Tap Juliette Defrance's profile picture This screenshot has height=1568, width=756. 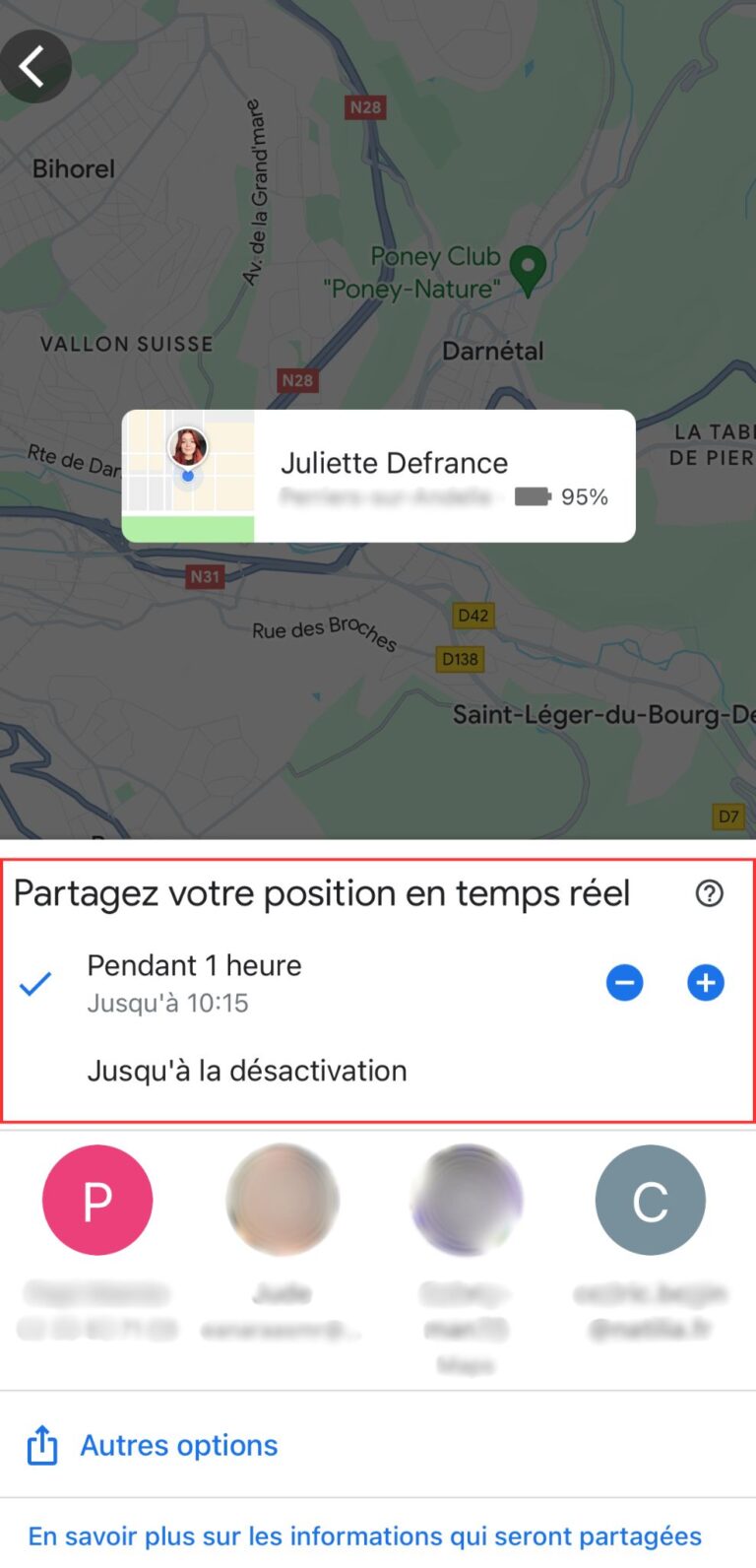click(187, 447)
